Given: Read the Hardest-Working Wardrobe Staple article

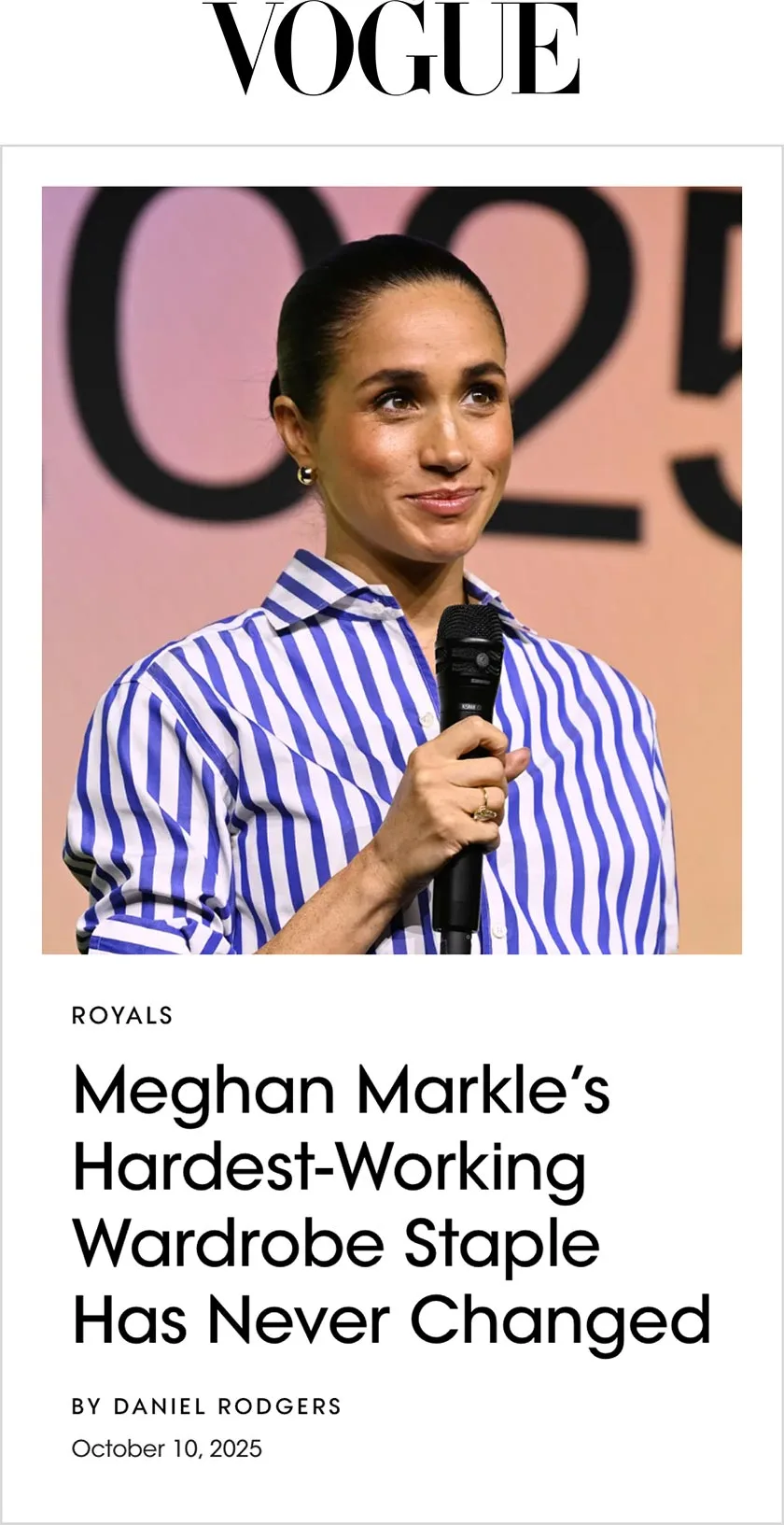Looking at the screenshot, I should click(392, 1204).
